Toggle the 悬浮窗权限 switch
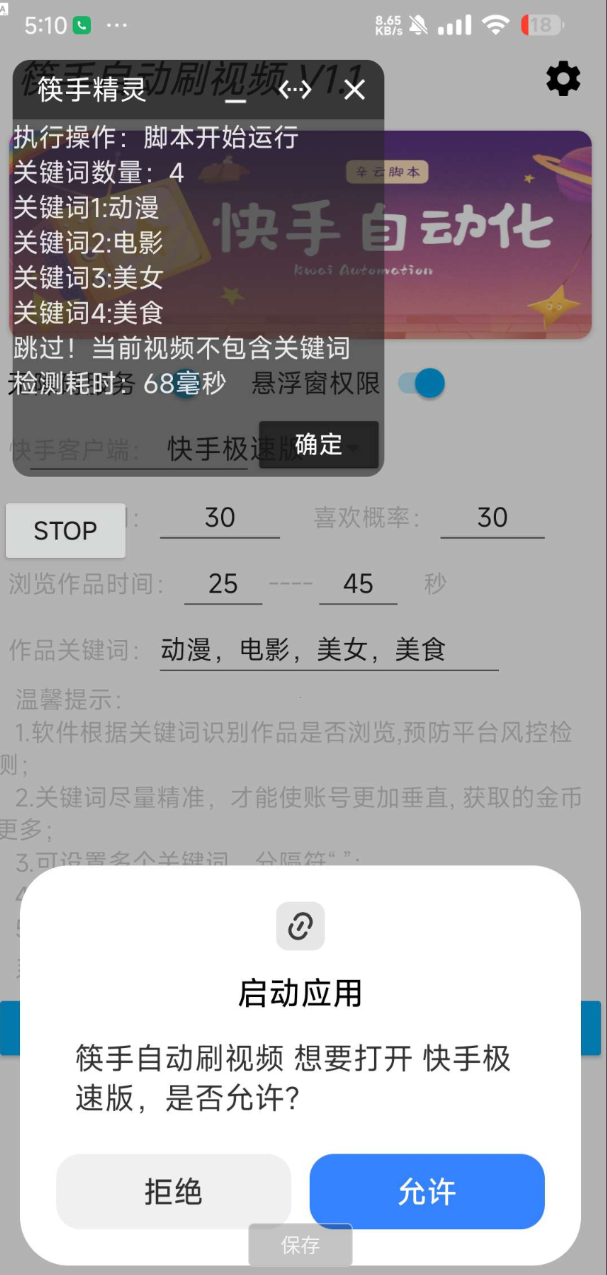 point(421,383)
